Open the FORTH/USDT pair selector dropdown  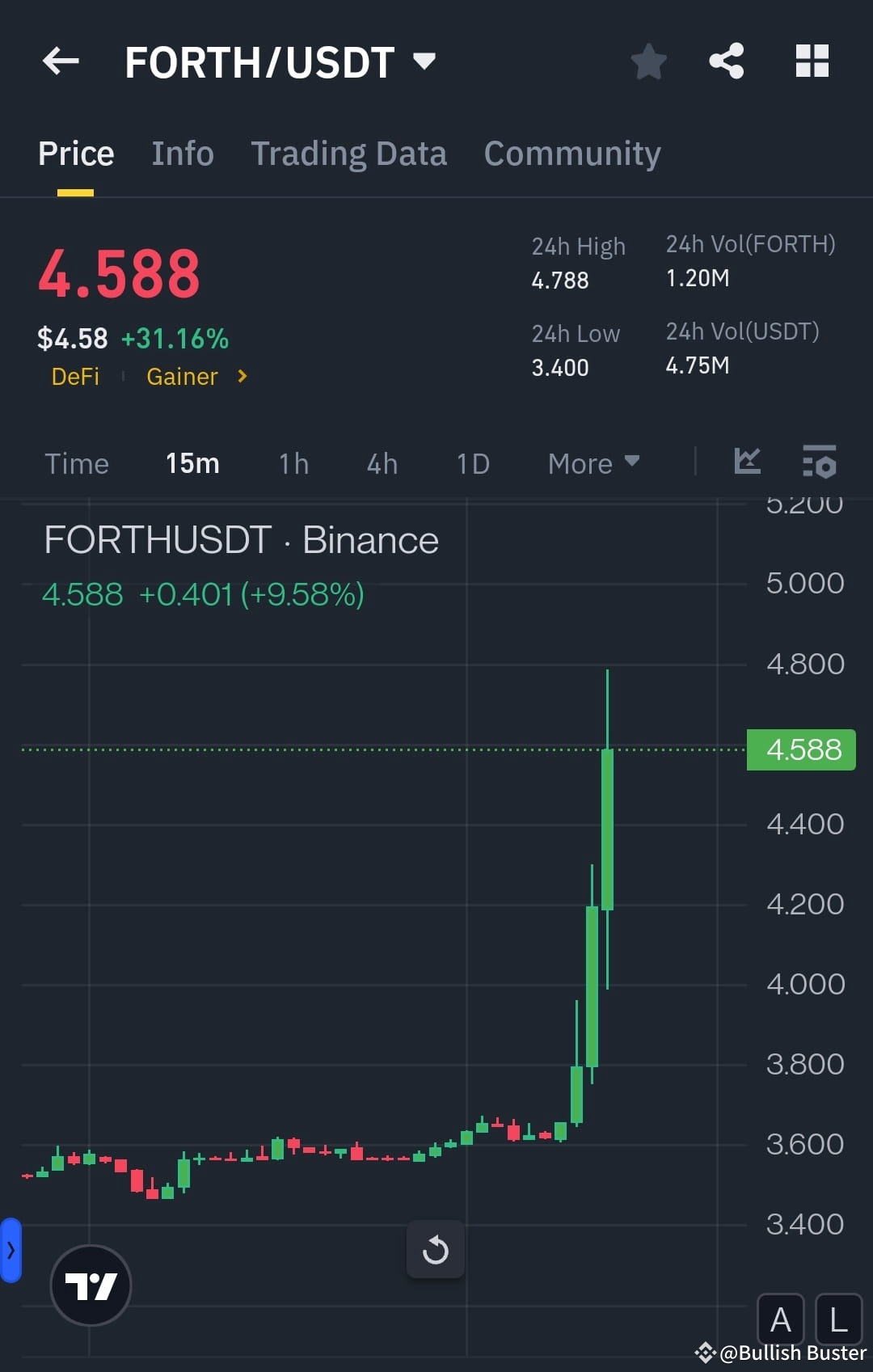424,60
